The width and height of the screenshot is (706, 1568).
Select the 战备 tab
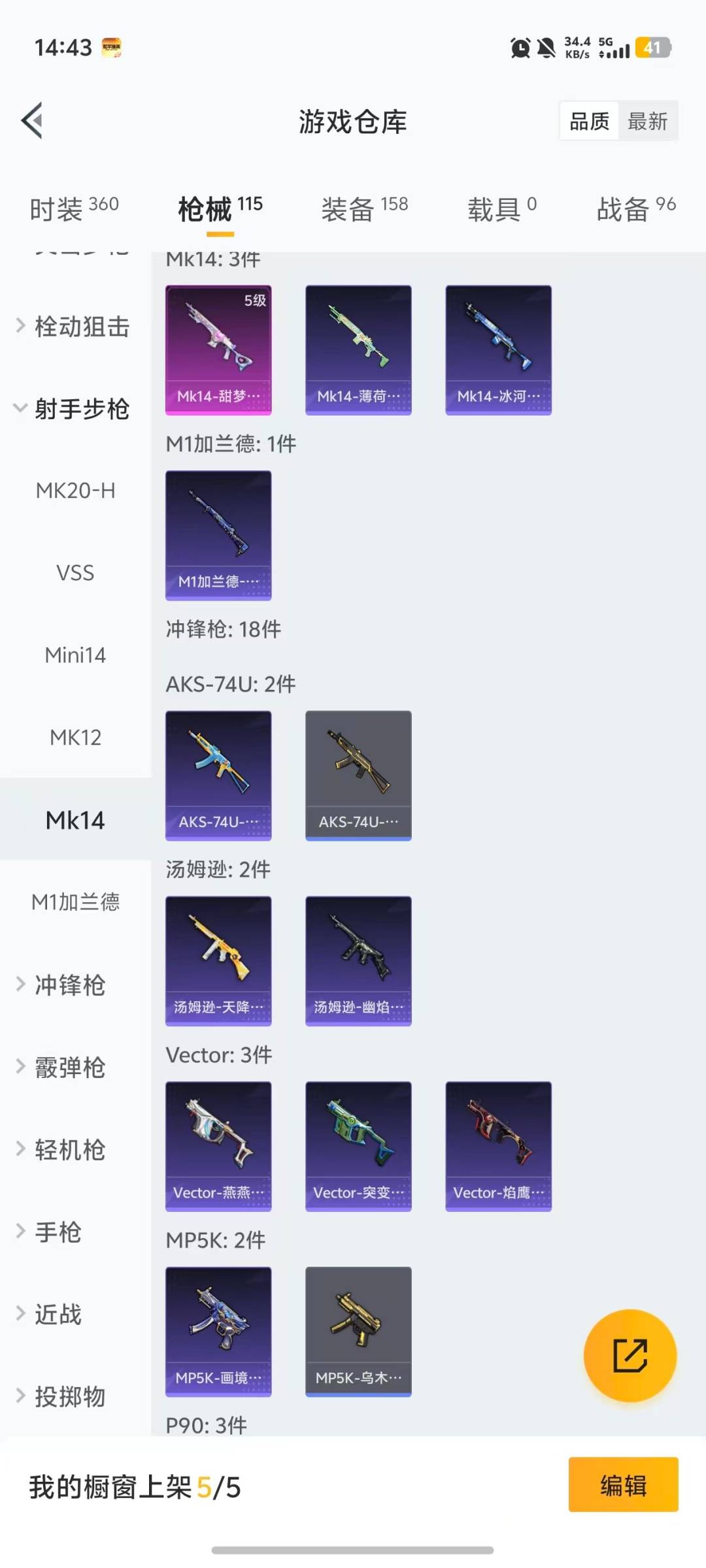click(x=635, y=209)
